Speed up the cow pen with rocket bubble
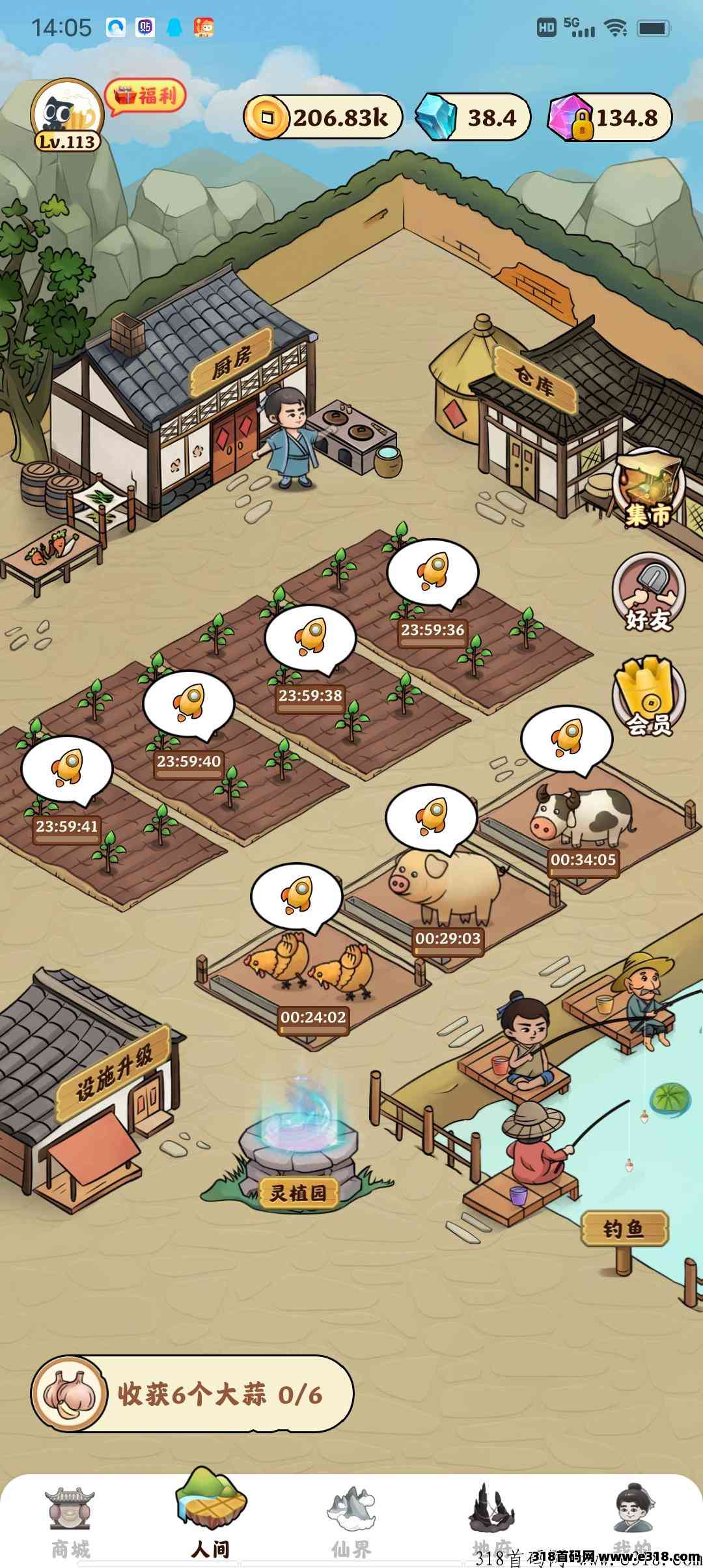This screenshot has width=703, height=1568. coord(566,738)
